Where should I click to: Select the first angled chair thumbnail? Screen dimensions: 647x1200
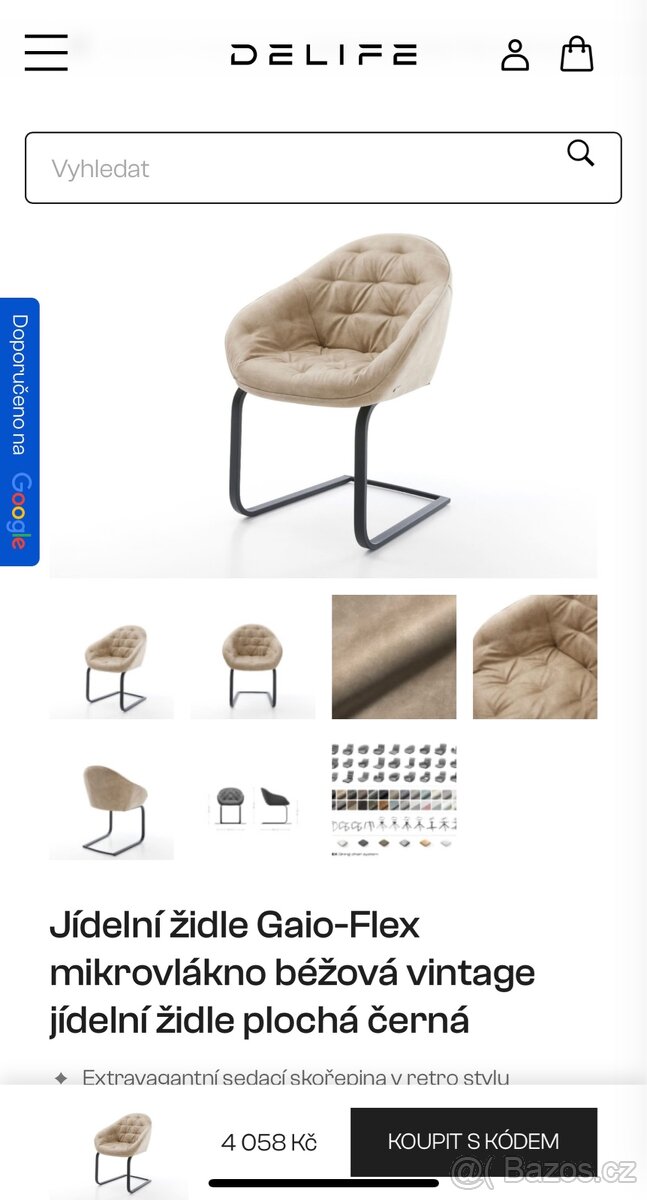(x=111, y=657)
